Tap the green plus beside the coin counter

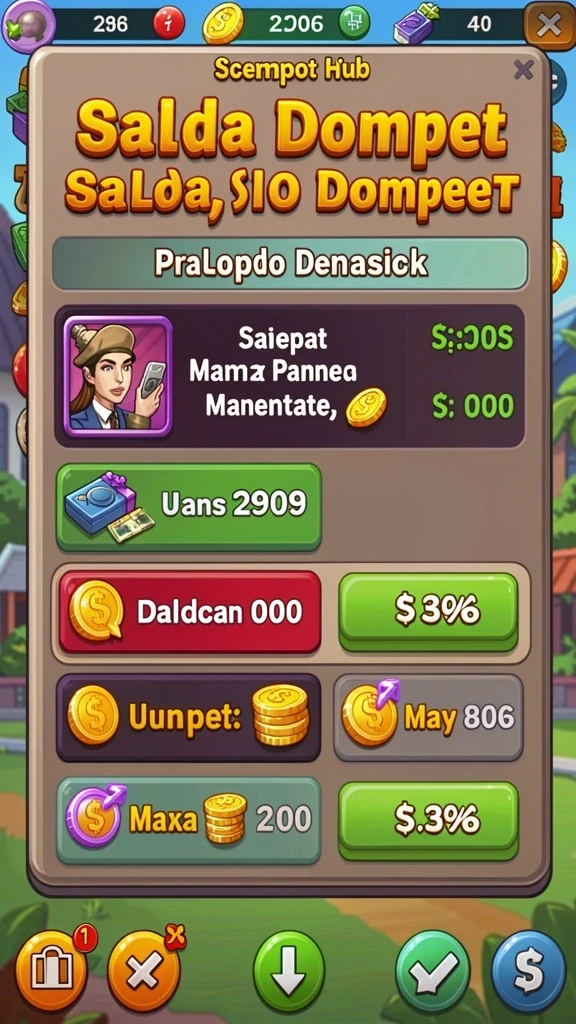point(354,24)
